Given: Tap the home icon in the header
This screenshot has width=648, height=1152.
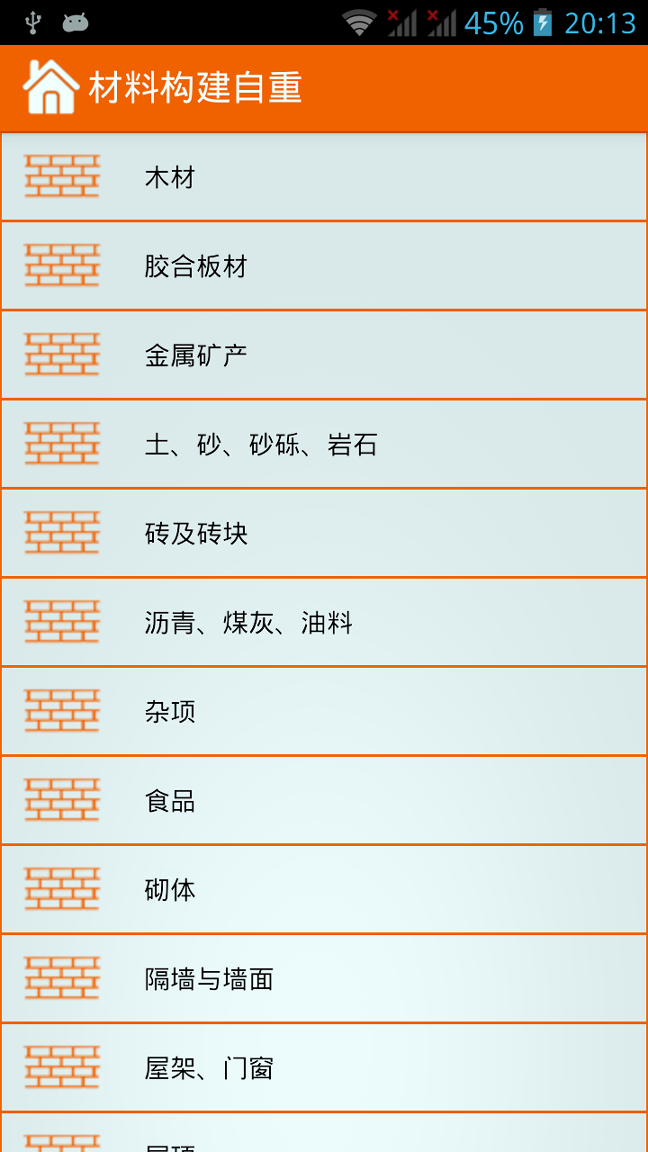Looking at the screenshot, I should coord(51,88).
